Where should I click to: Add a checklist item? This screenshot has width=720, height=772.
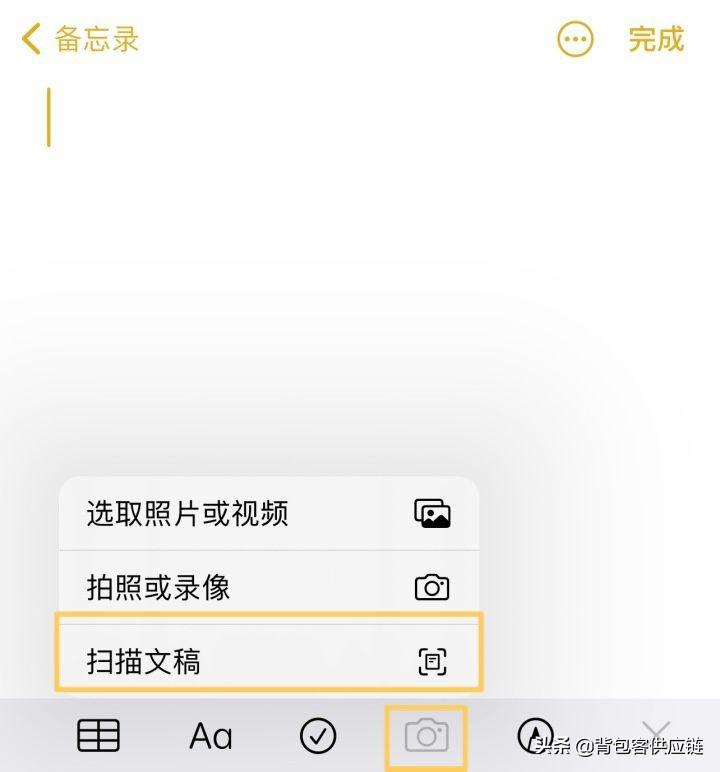click(x=318, y=737)
